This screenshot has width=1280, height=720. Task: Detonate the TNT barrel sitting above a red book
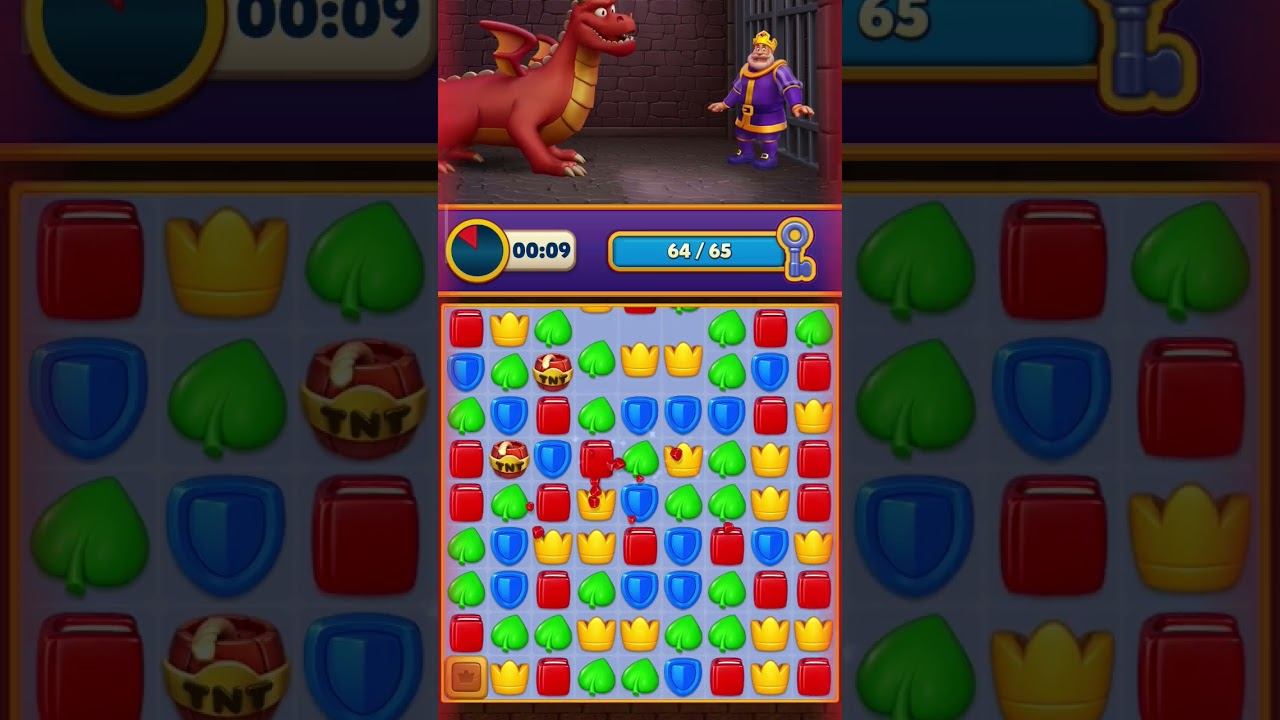[552, 371]
